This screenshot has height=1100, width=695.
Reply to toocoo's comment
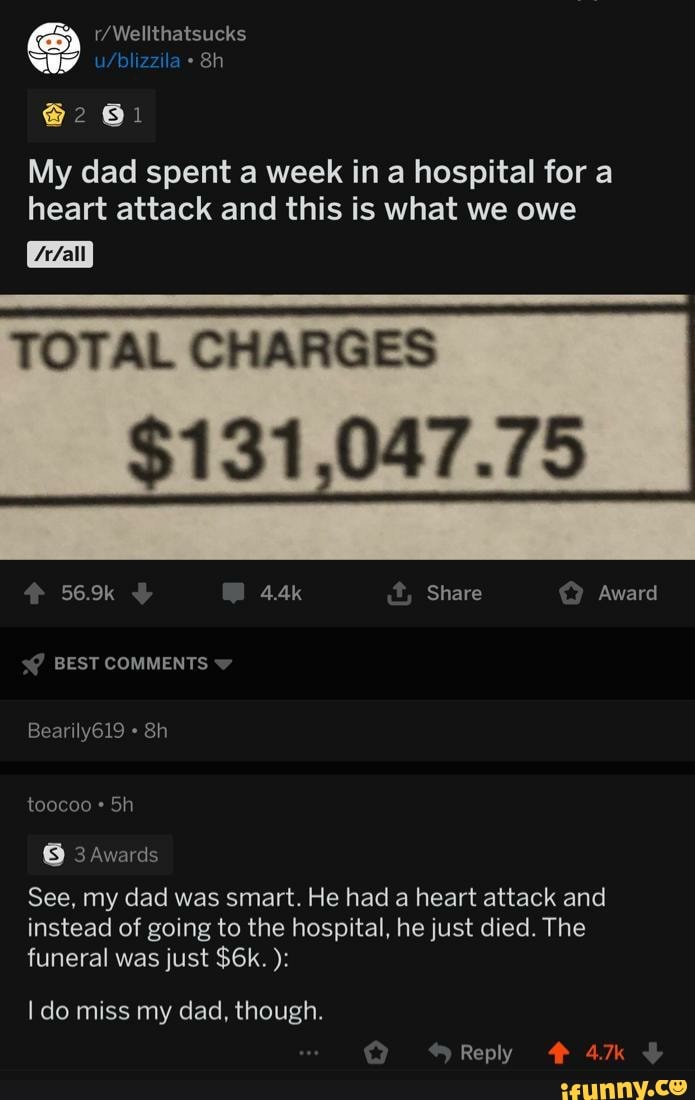click(470, 1053)
